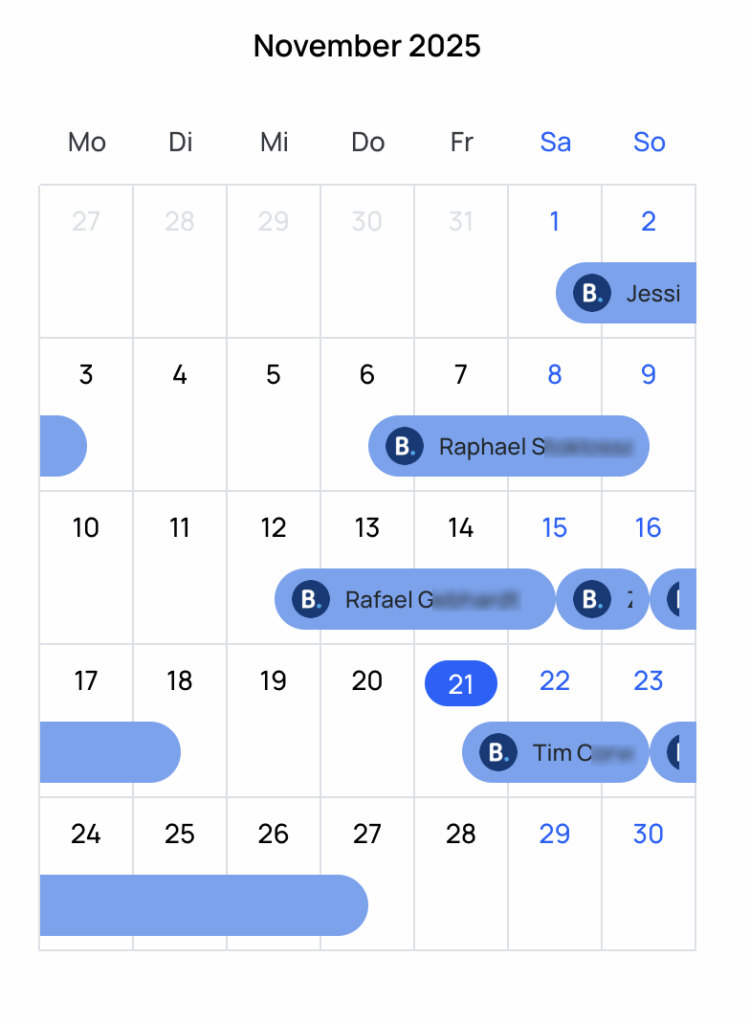750x1024 pixels.
Task: Open Raphael S's booking bar
Action: click(508, 446)
